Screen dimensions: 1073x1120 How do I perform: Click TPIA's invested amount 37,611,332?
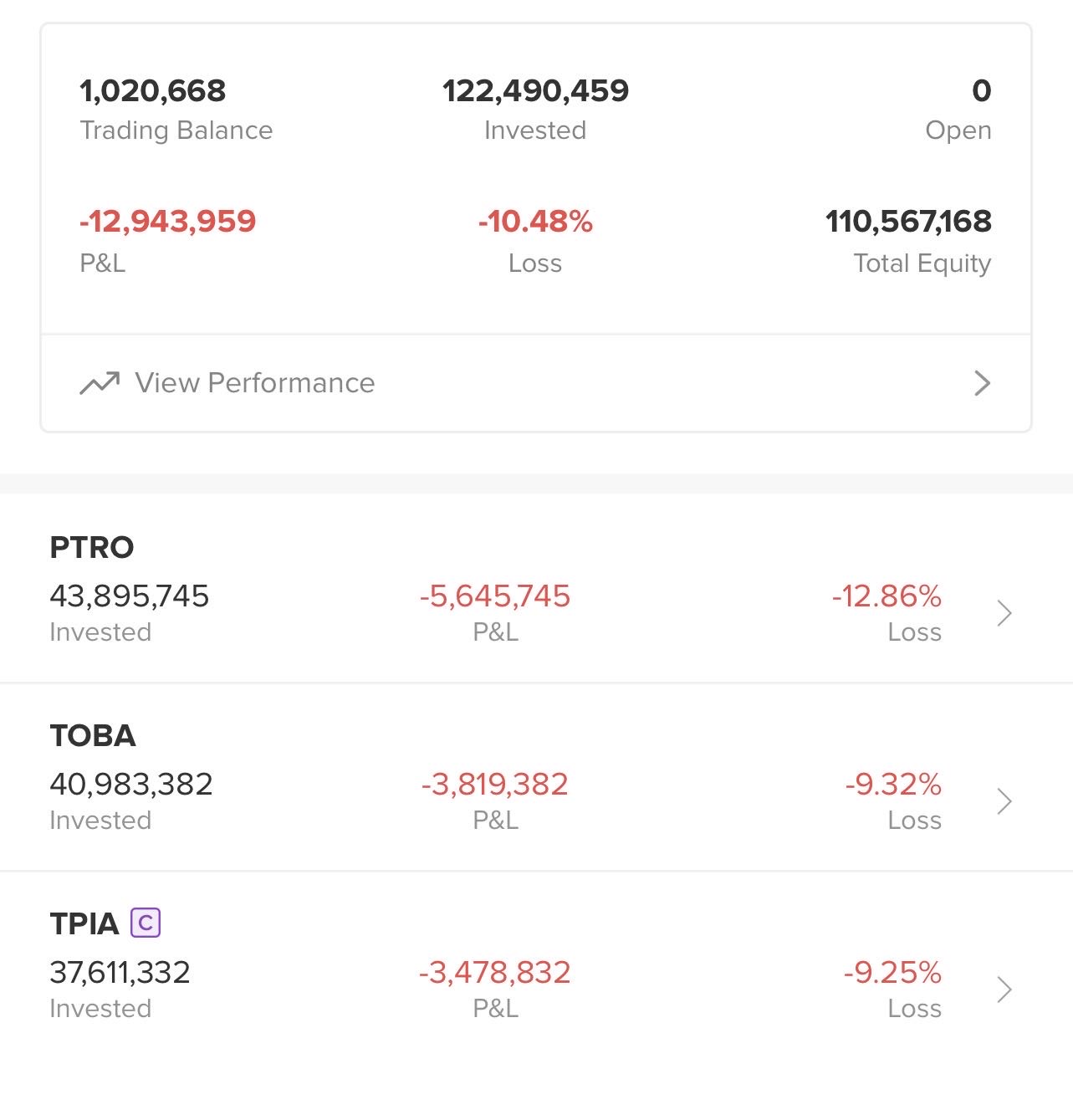click(x=119, y=973)
